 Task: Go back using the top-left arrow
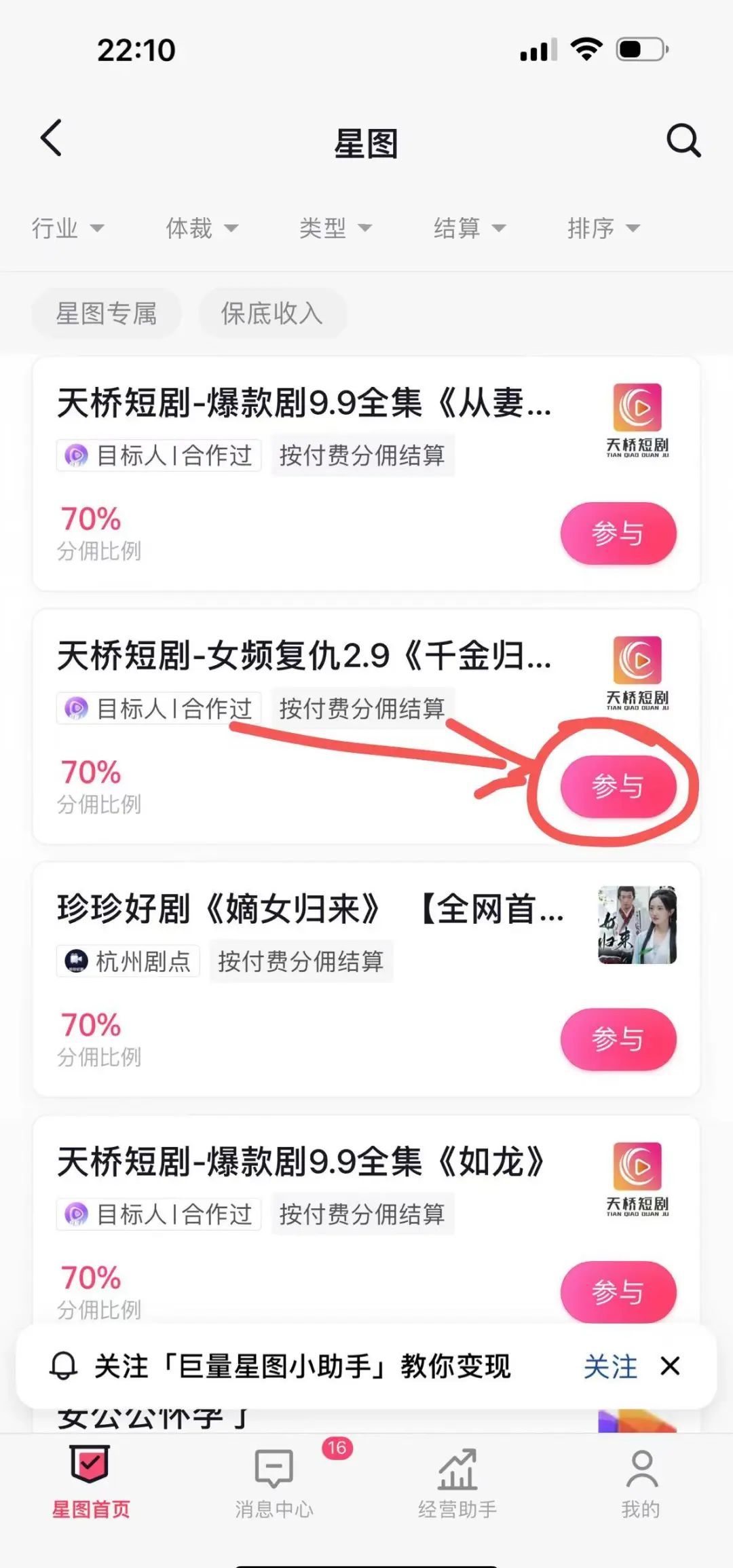pos(52,138)
